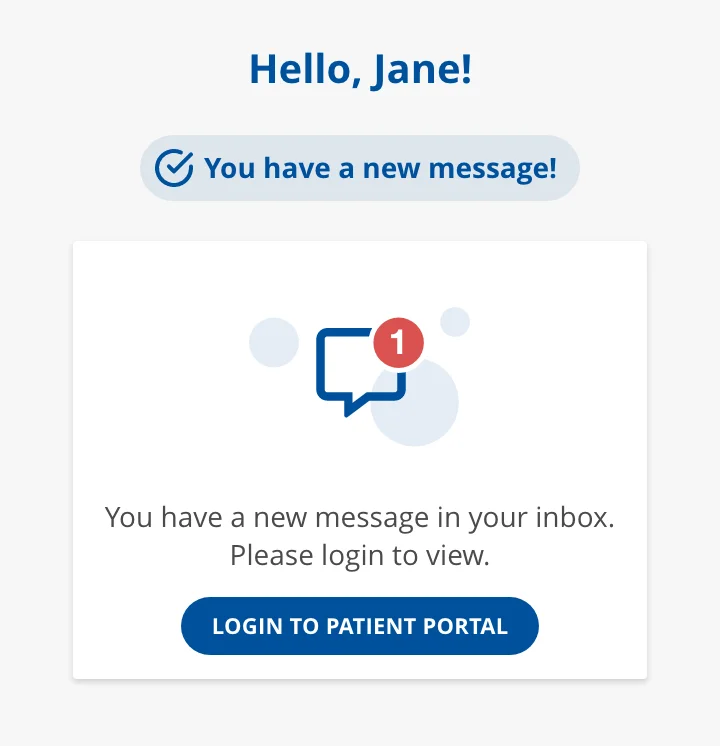The width and height of the screenshot is (720, 746).
Task: Select the small circle left of the bubble
Action: click(x=275, y=344)
